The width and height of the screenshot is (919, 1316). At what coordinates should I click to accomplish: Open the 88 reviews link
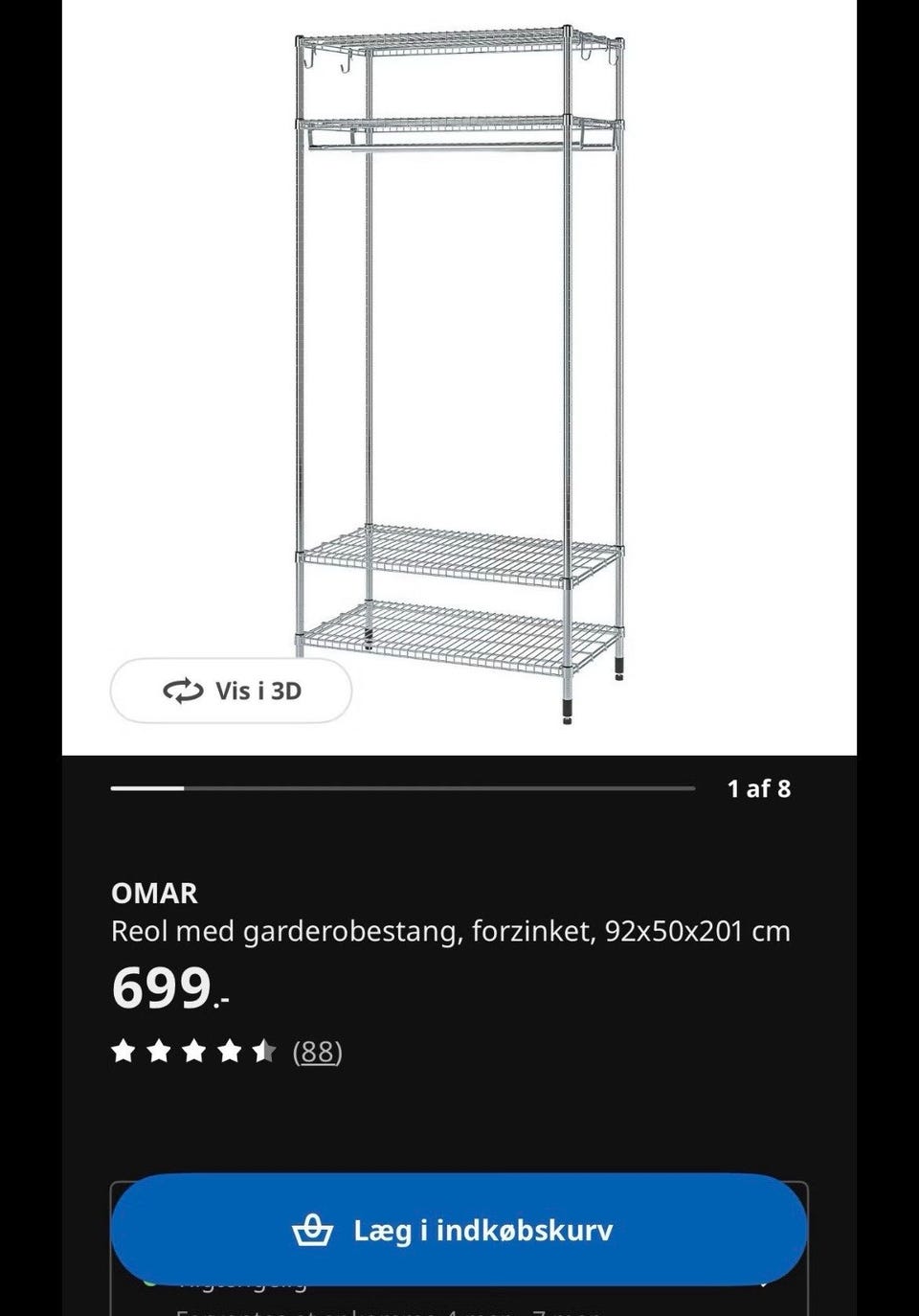tap(318, 1054)
